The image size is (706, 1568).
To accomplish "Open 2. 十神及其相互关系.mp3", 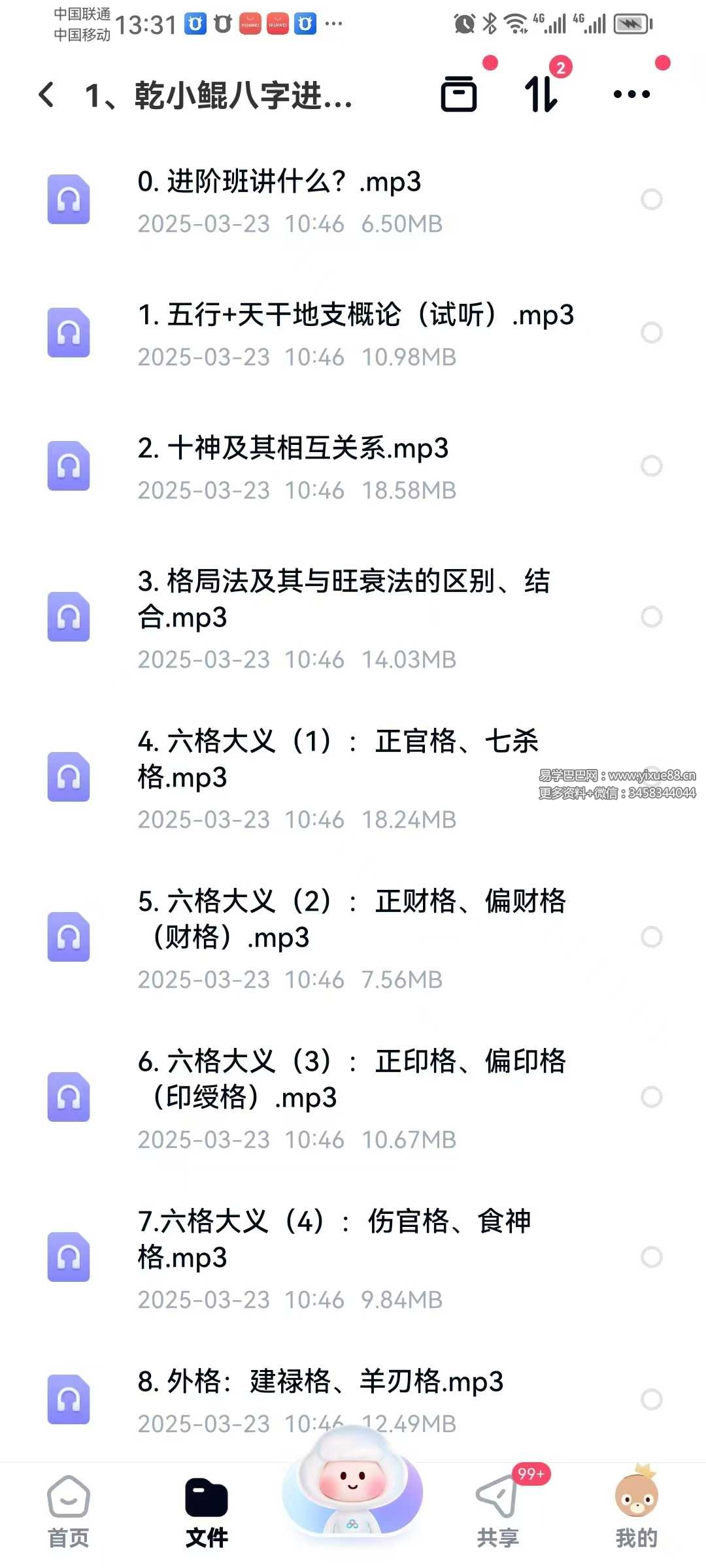I will point(293,449).
